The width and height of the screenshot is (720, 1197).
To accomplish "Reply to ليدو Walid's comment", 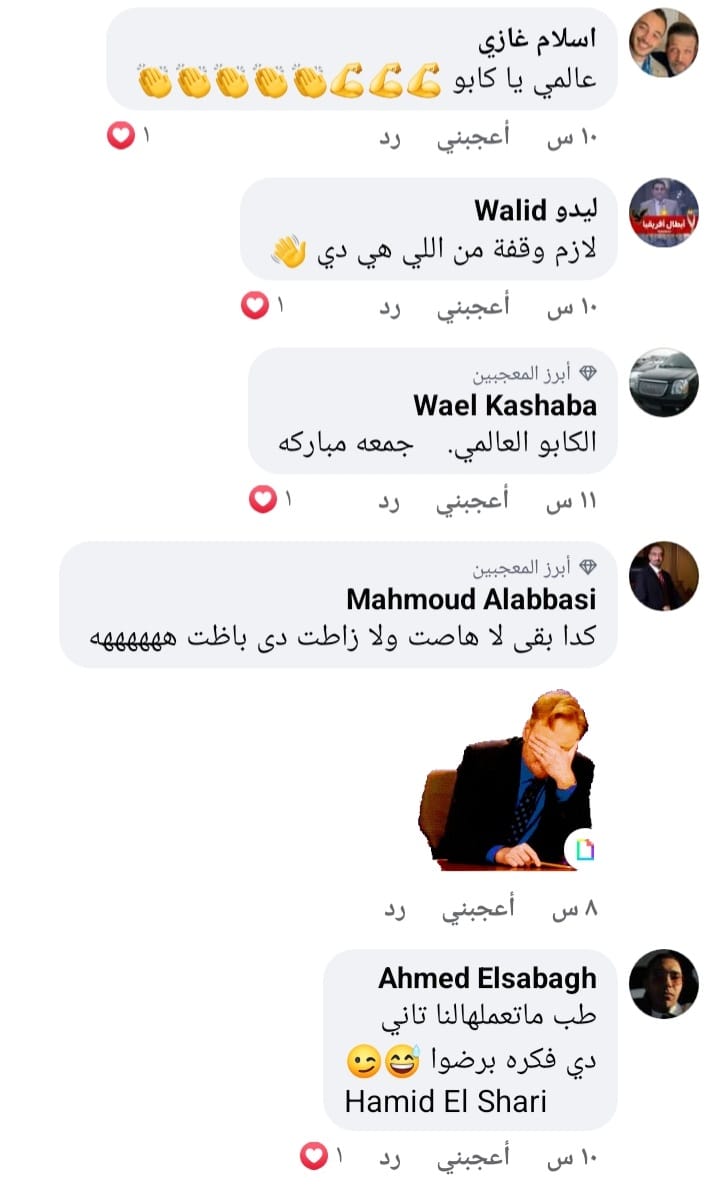I will coord(390,308).
